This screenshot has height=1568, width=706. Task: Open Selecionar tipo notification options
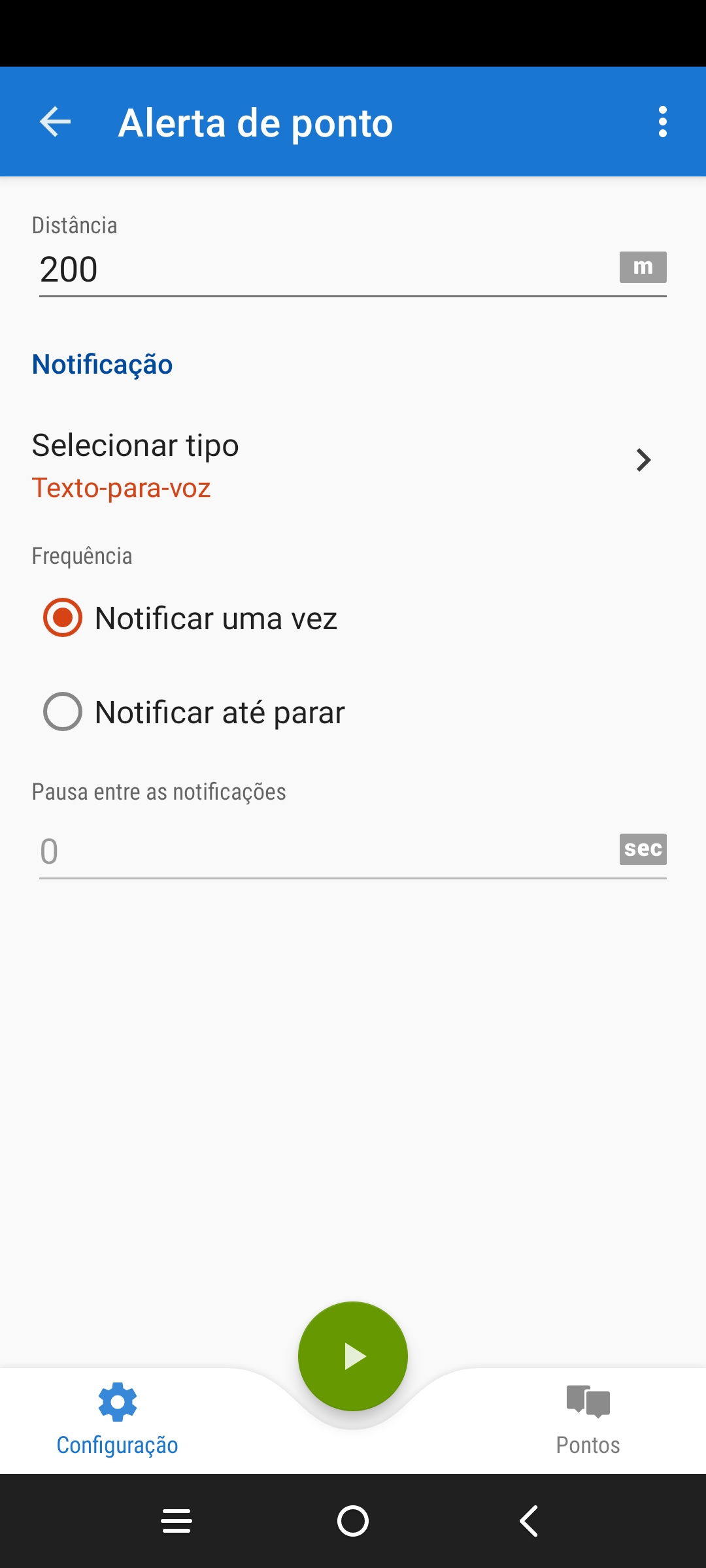(340, 464)
